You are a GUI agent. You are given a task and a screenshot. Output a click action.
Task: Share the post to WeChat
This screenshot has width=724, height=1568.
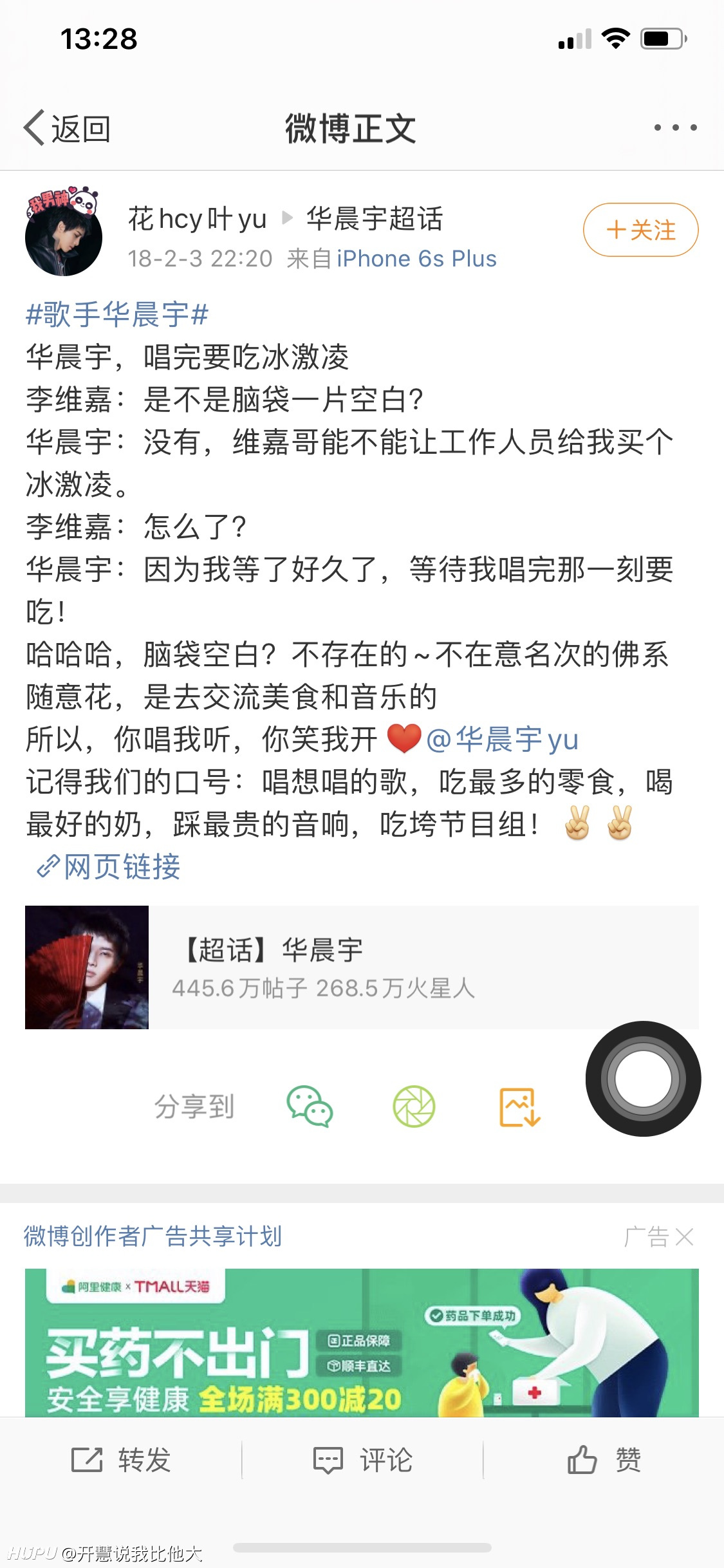[310, 1106]
